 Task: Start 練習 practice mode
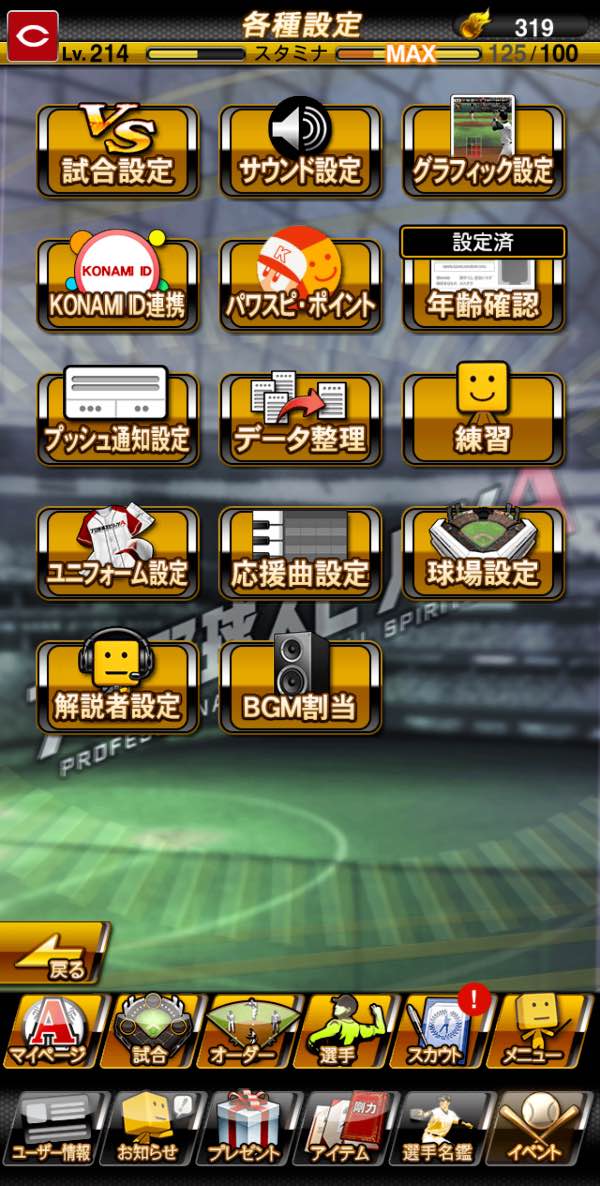click(483, 419)
